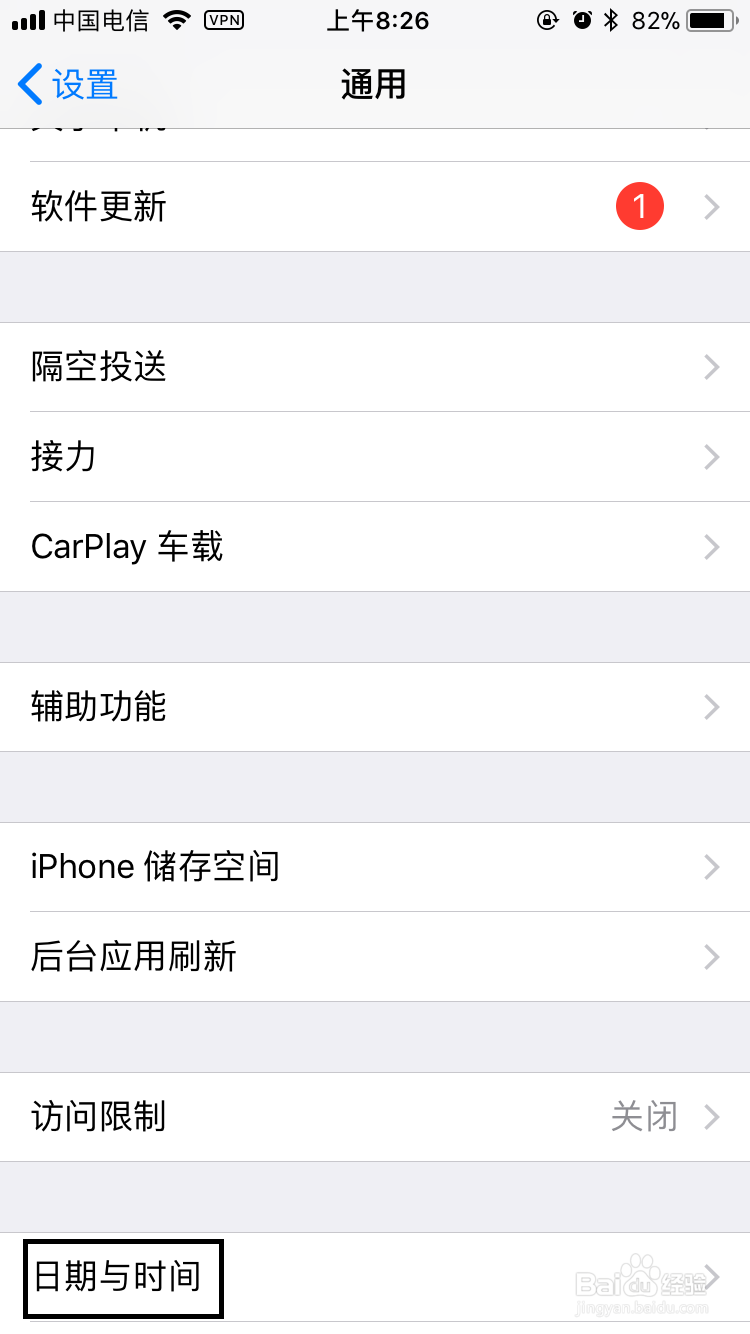750x1334 pixels.
Task: Expand 辅助功能 via its chevron
Action: point(711,707)
